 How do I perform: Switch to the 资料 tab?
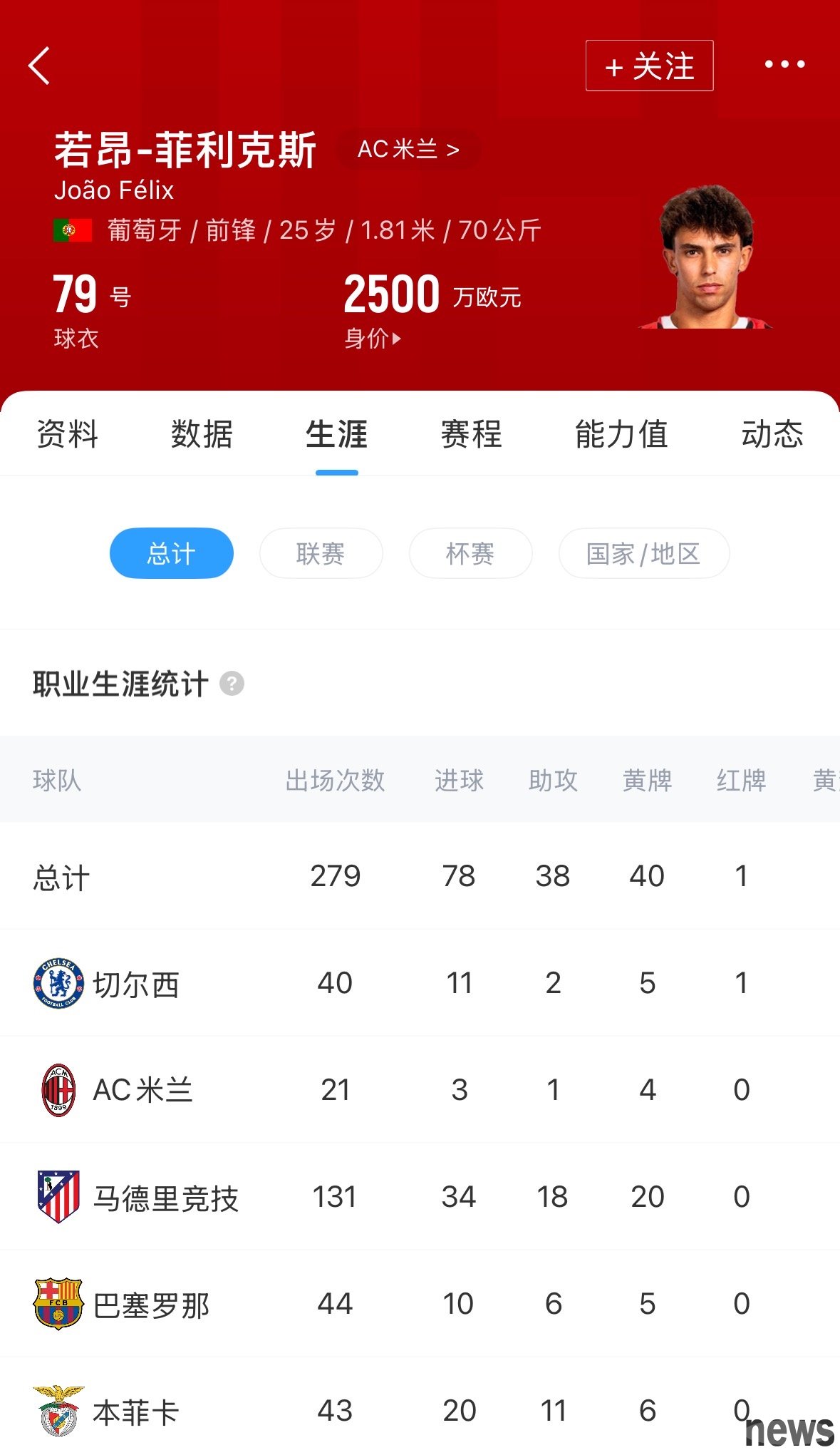click(67, 434)
